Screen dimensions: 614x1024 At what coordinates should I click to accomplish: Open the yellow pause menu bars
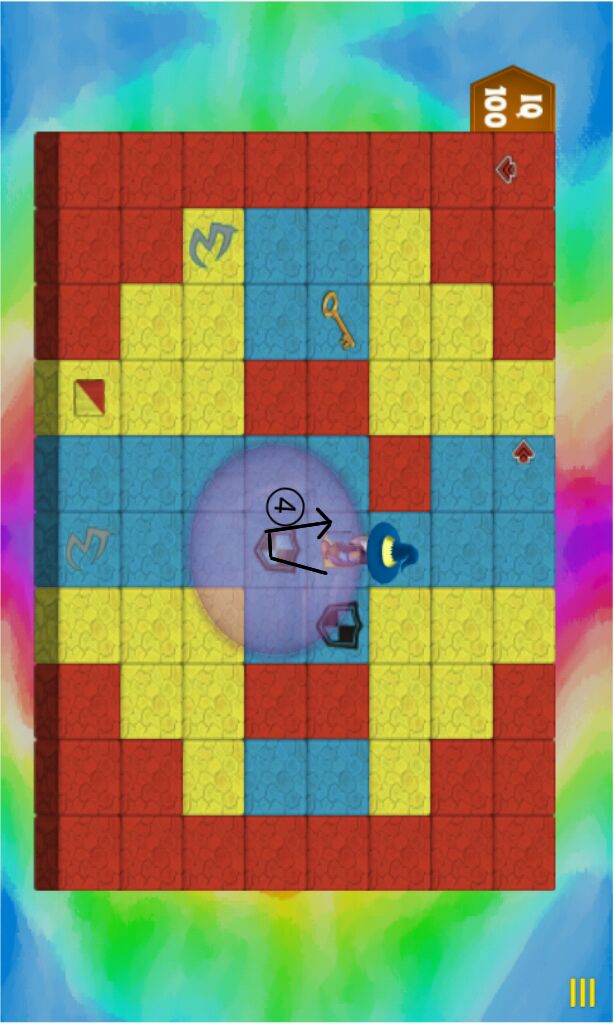pos(582,992)
